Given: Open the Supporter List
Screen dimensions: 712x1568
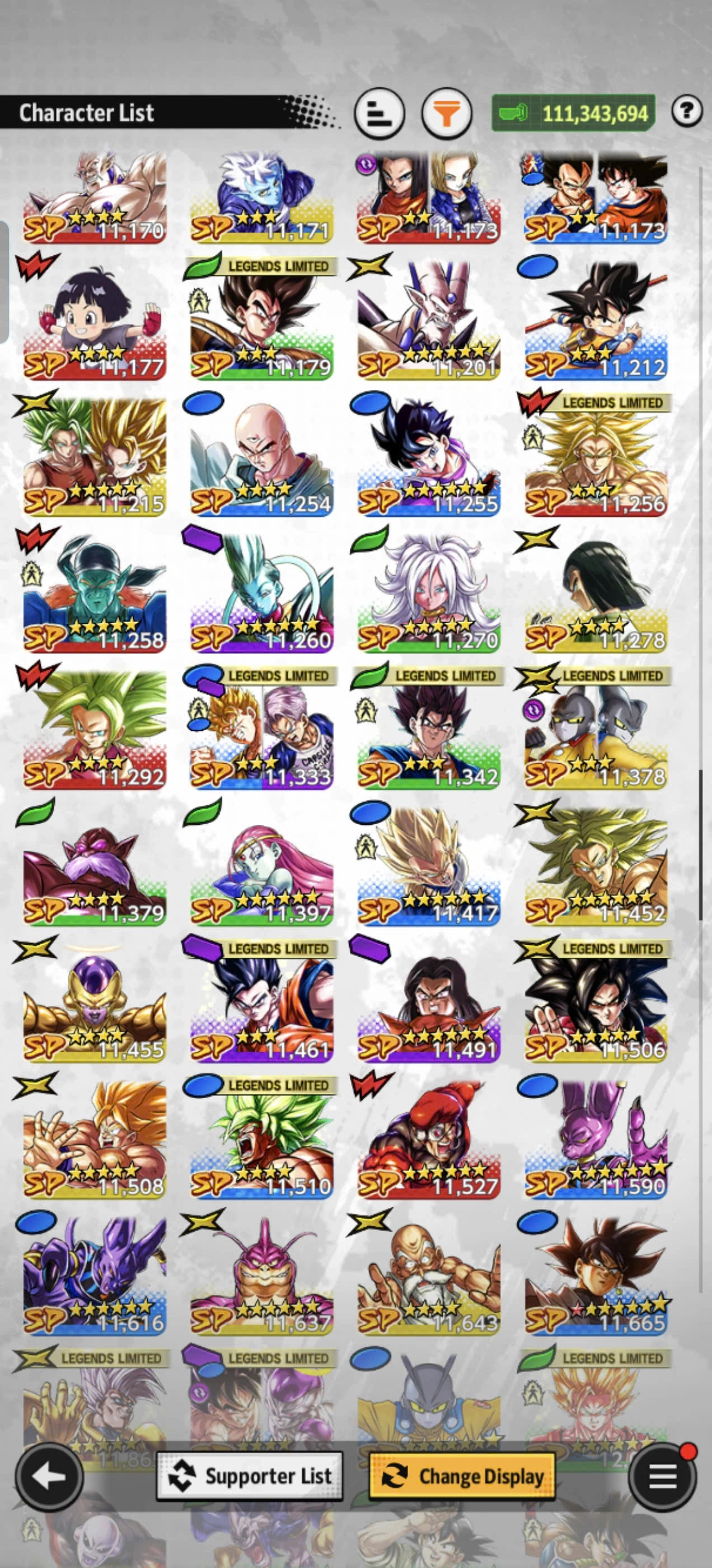Looking at the screenshot, I should (x=250, y=1476).
